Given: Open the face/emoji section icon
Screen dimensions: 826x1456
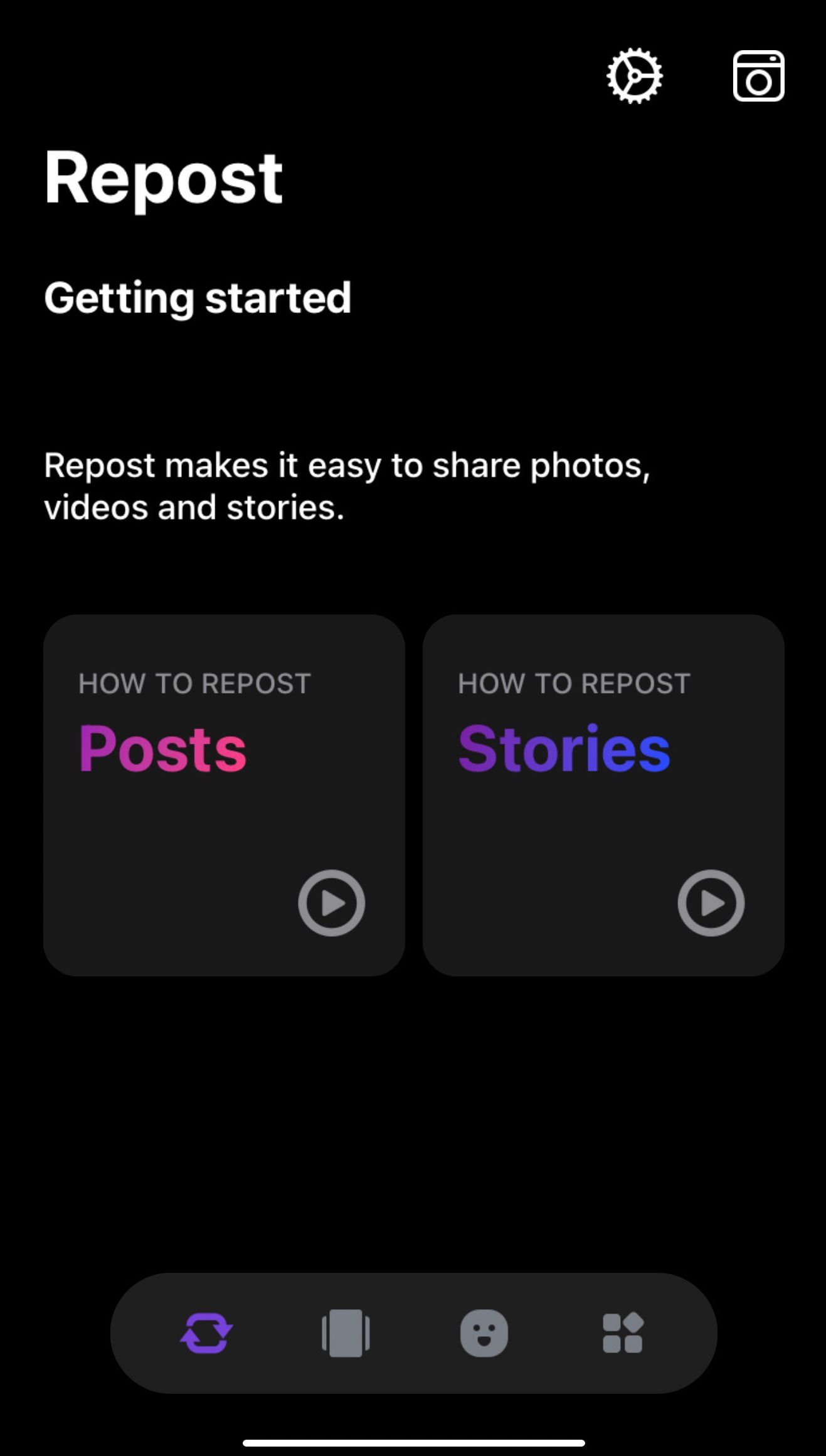Looking at the screenshot, I should (484, 1332).
